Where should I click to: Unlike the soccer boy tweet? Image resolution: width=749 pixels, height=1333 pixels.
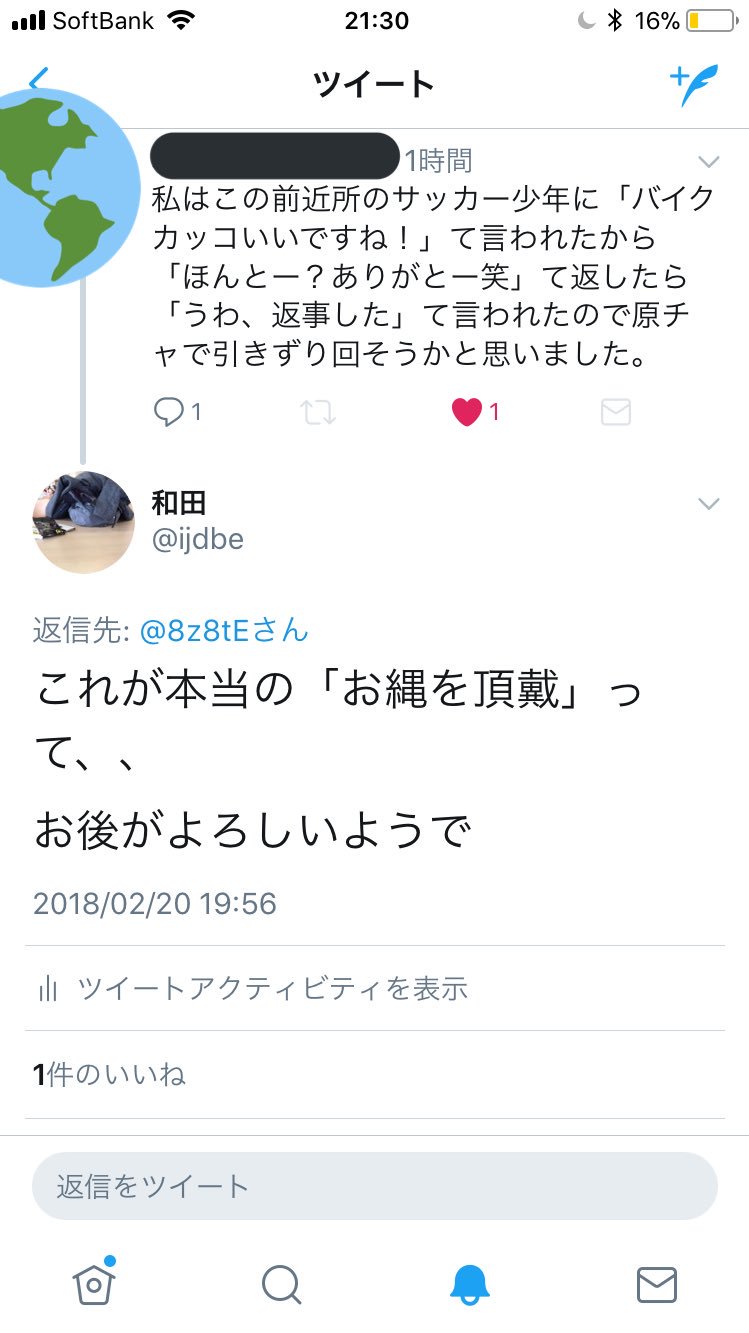pos(467,411)
